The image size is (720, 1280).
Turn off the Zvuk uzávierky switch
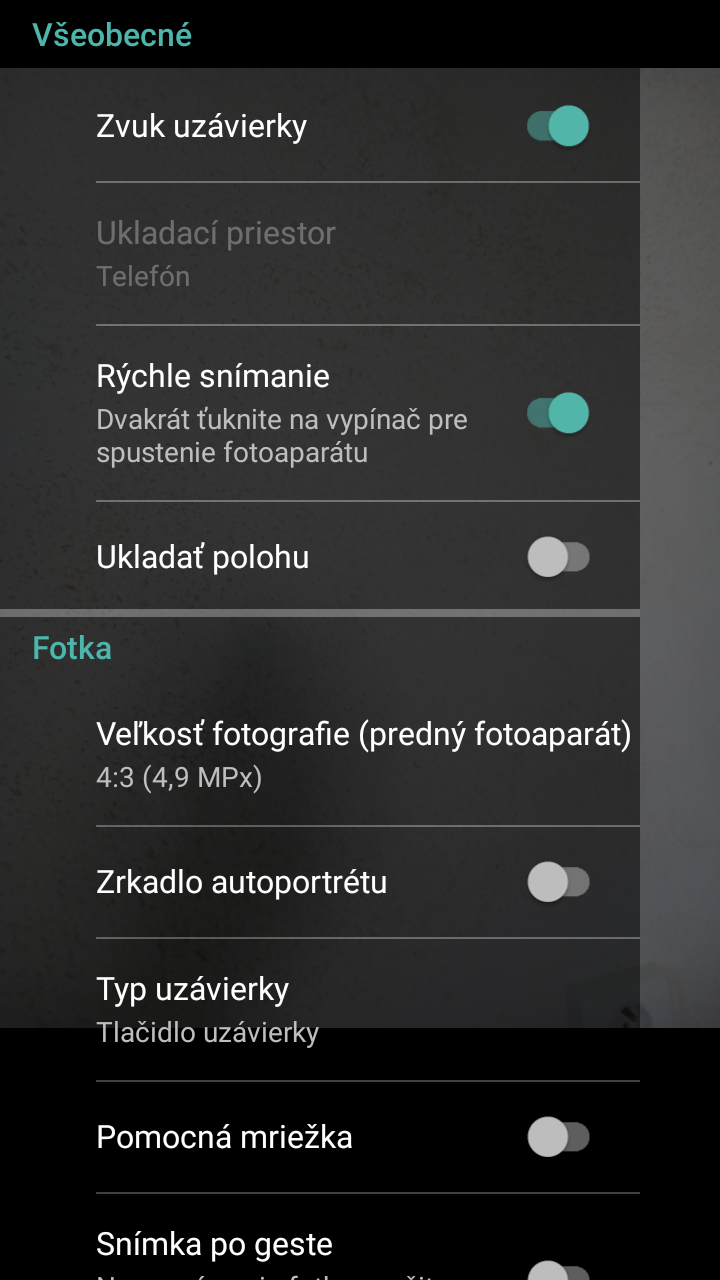point(558,126)
